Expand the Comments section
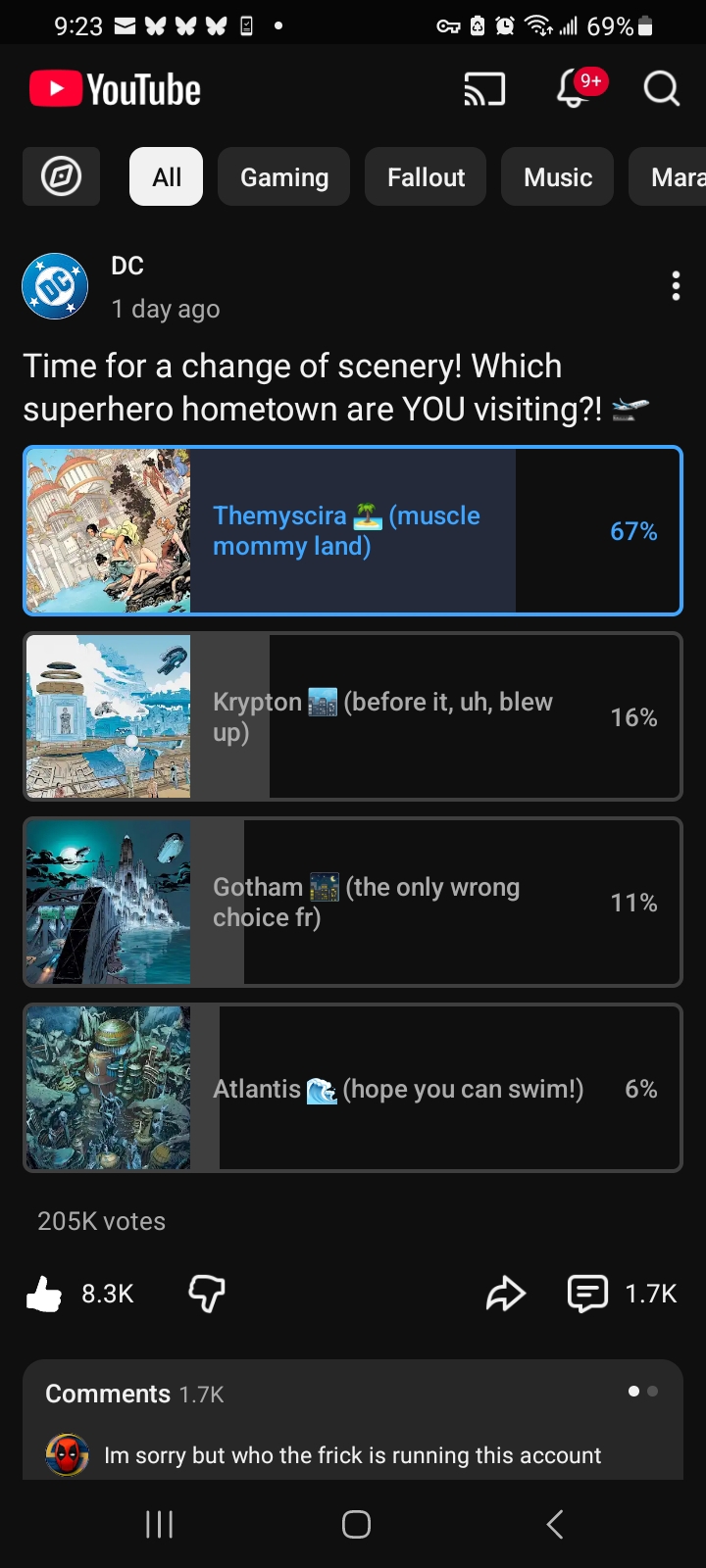The width and height of the screenshot is (706, 1568). pyautogui.click(x=353, y=1395)
